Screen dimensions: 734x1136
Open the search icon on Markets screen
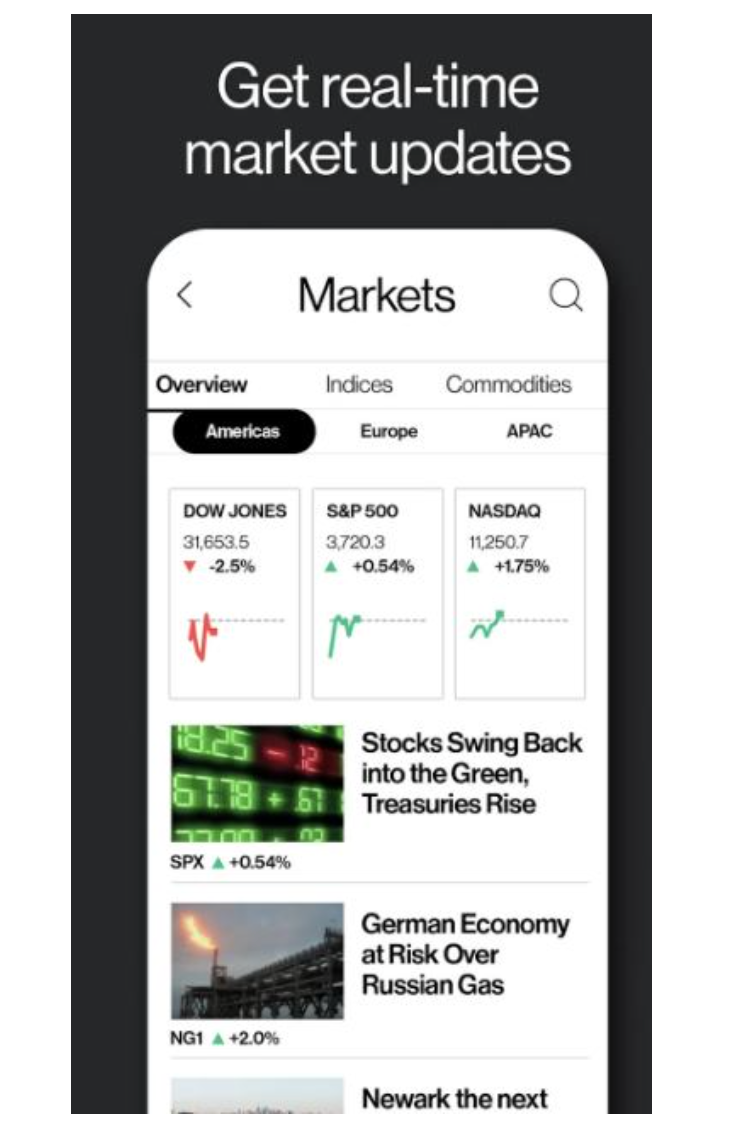pyautogui.click(x=567, y=295)
